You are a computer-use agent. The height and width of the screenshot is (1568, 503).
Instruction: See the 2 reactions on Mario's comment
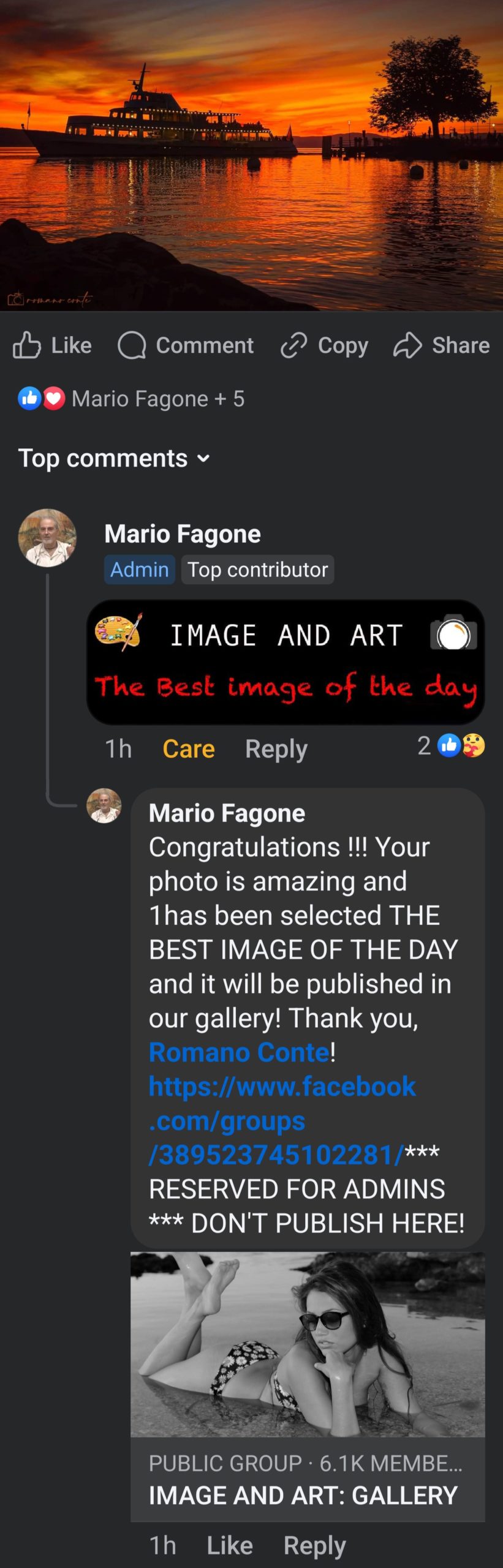pos(452,746)
